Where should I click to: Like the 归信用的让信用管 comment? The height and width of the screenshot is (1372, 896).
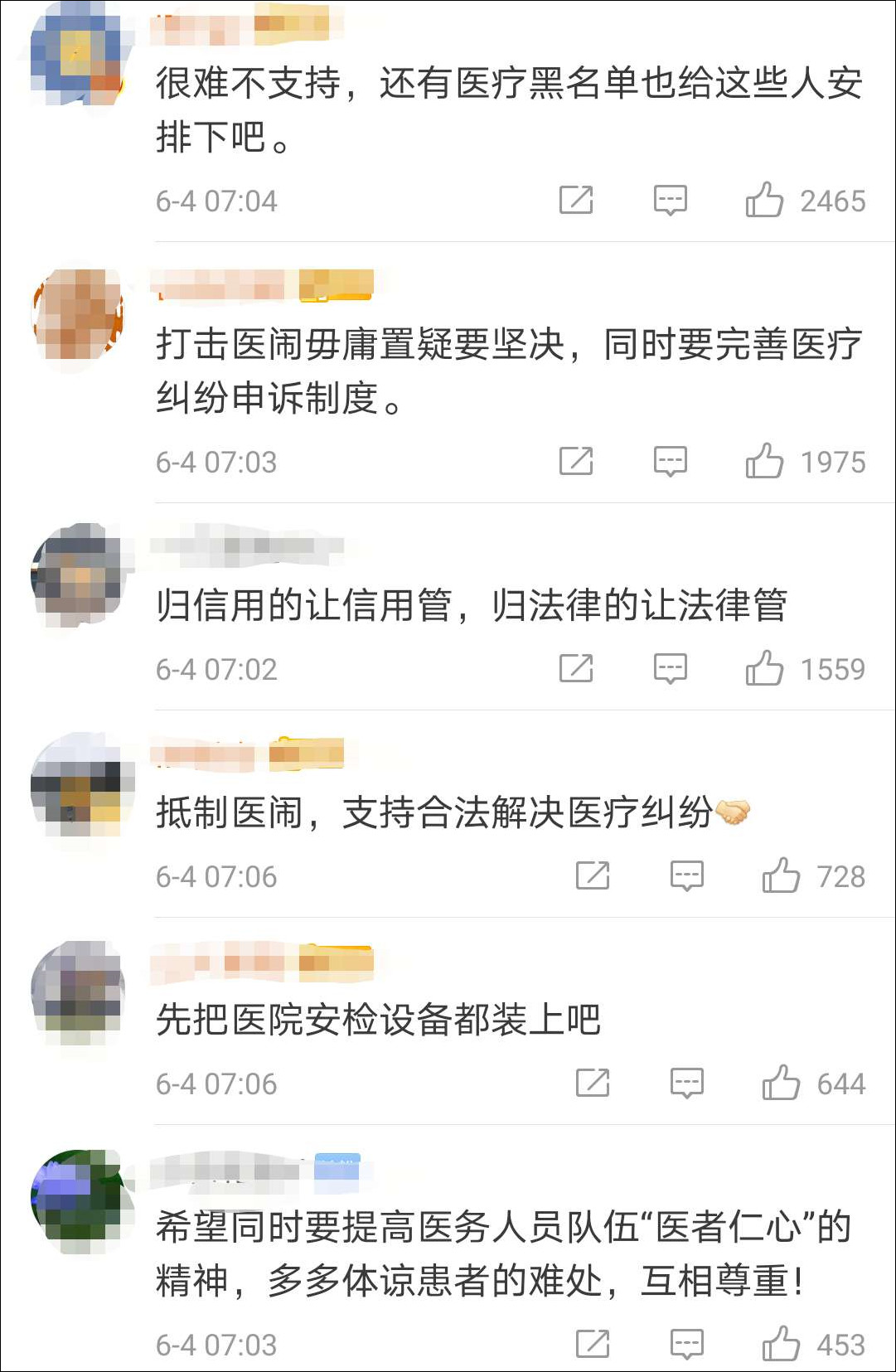tap(763, 669)
